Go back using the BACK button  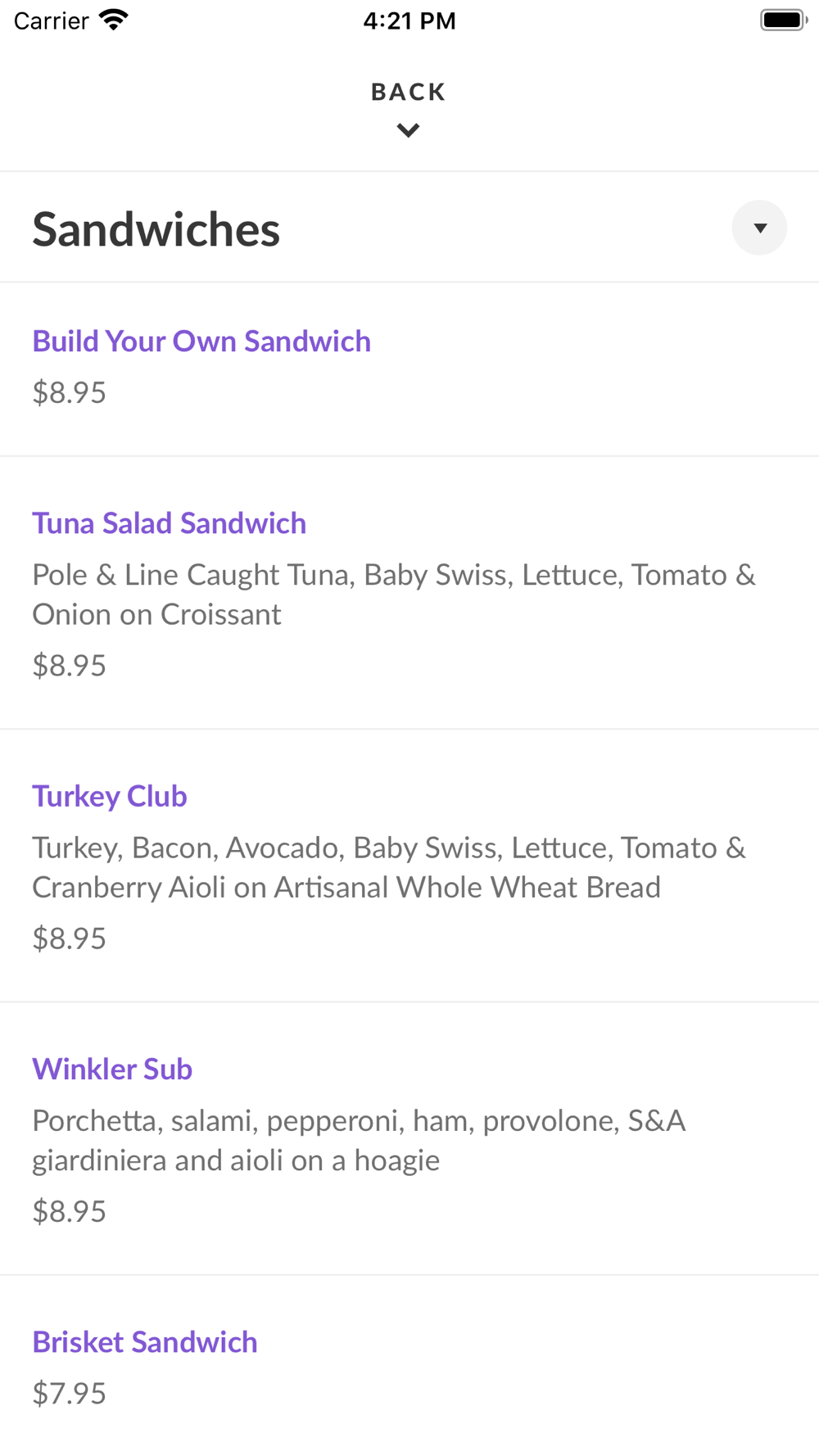click(408, 107)
